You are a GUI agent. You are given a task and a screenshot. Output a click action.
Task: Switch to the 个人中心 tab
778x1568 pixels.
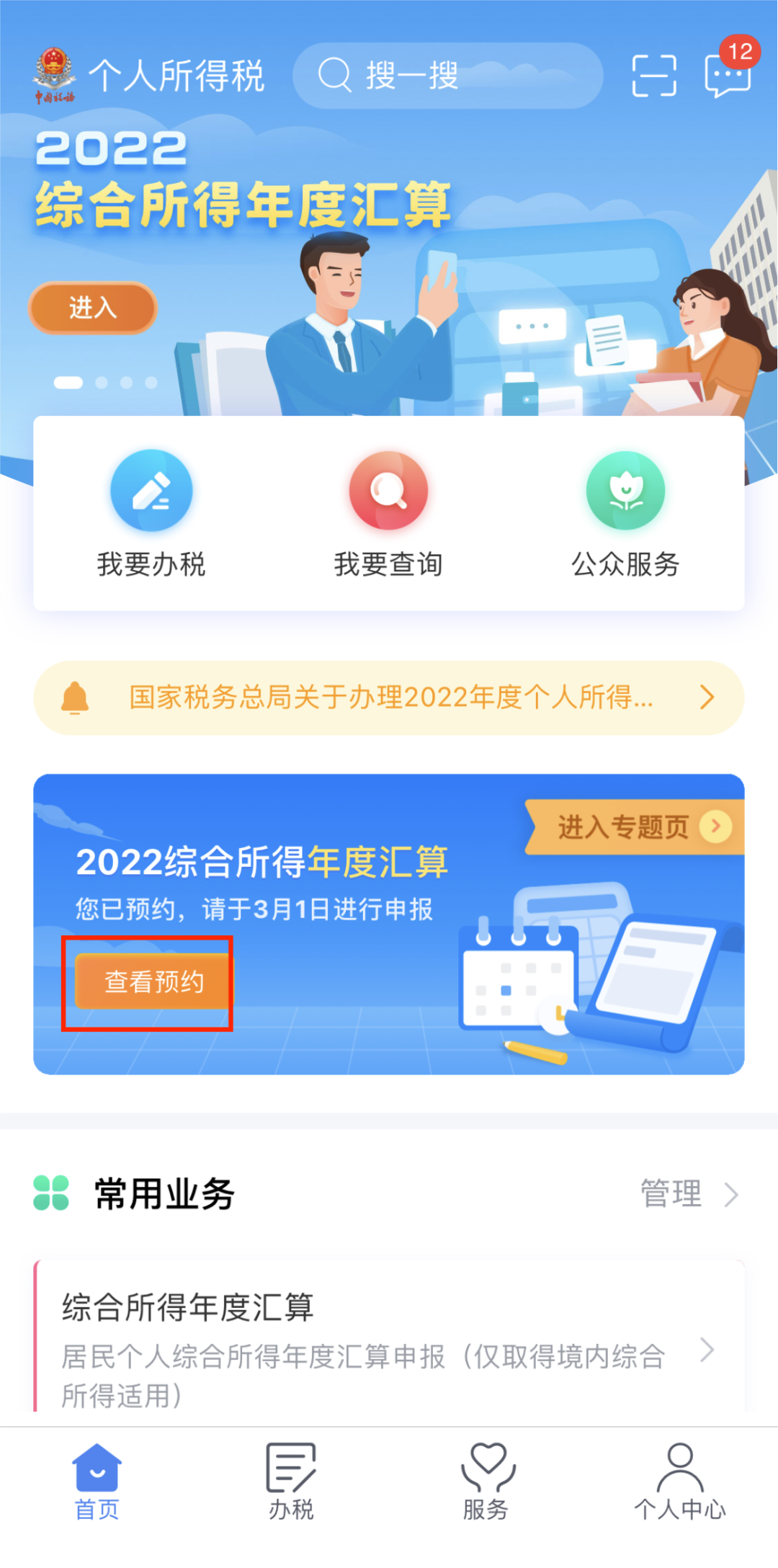click(x=680, y=1482)
